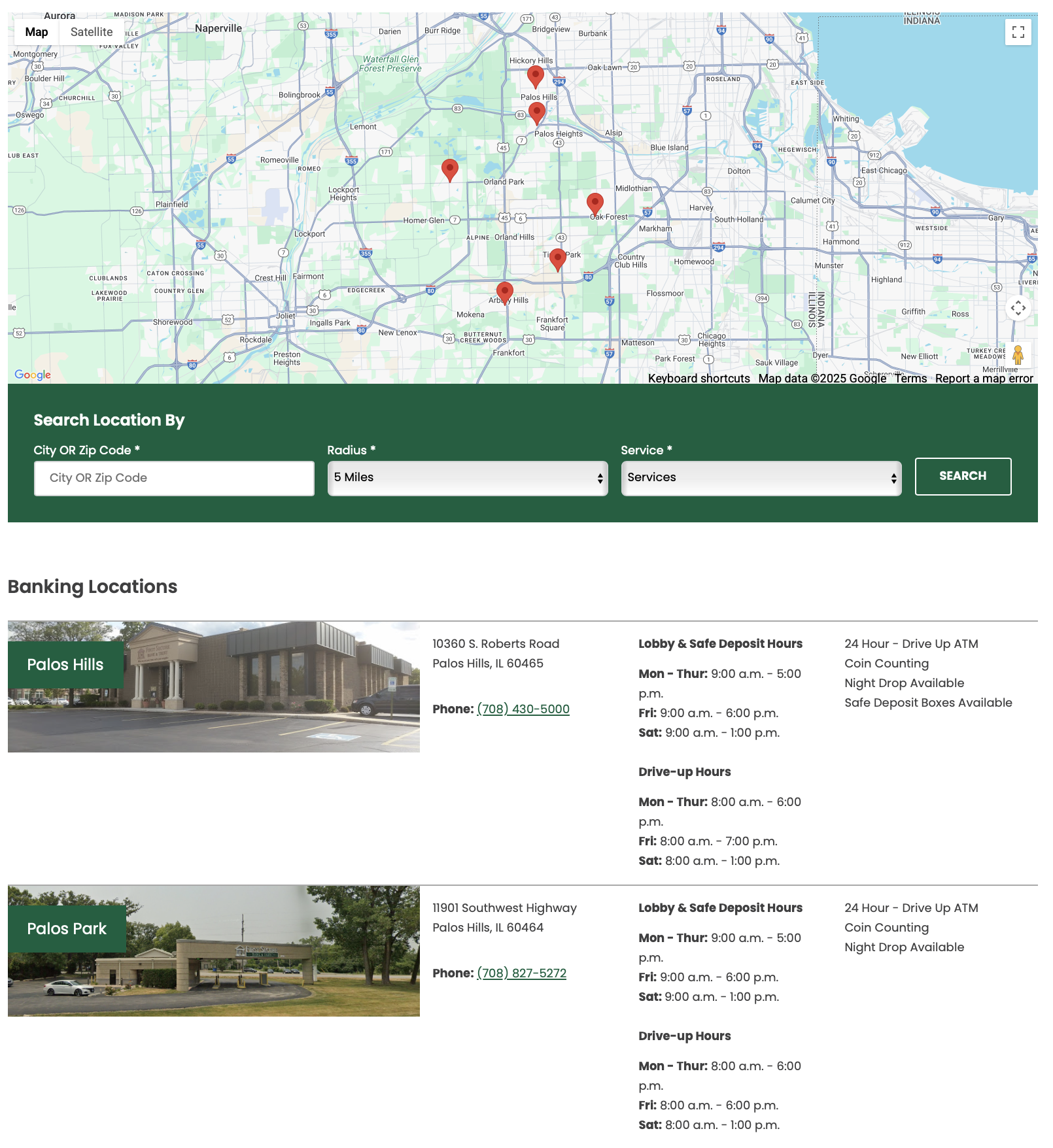Tap the City OR Zip Code field
1053x1148 pixels.
174,478
